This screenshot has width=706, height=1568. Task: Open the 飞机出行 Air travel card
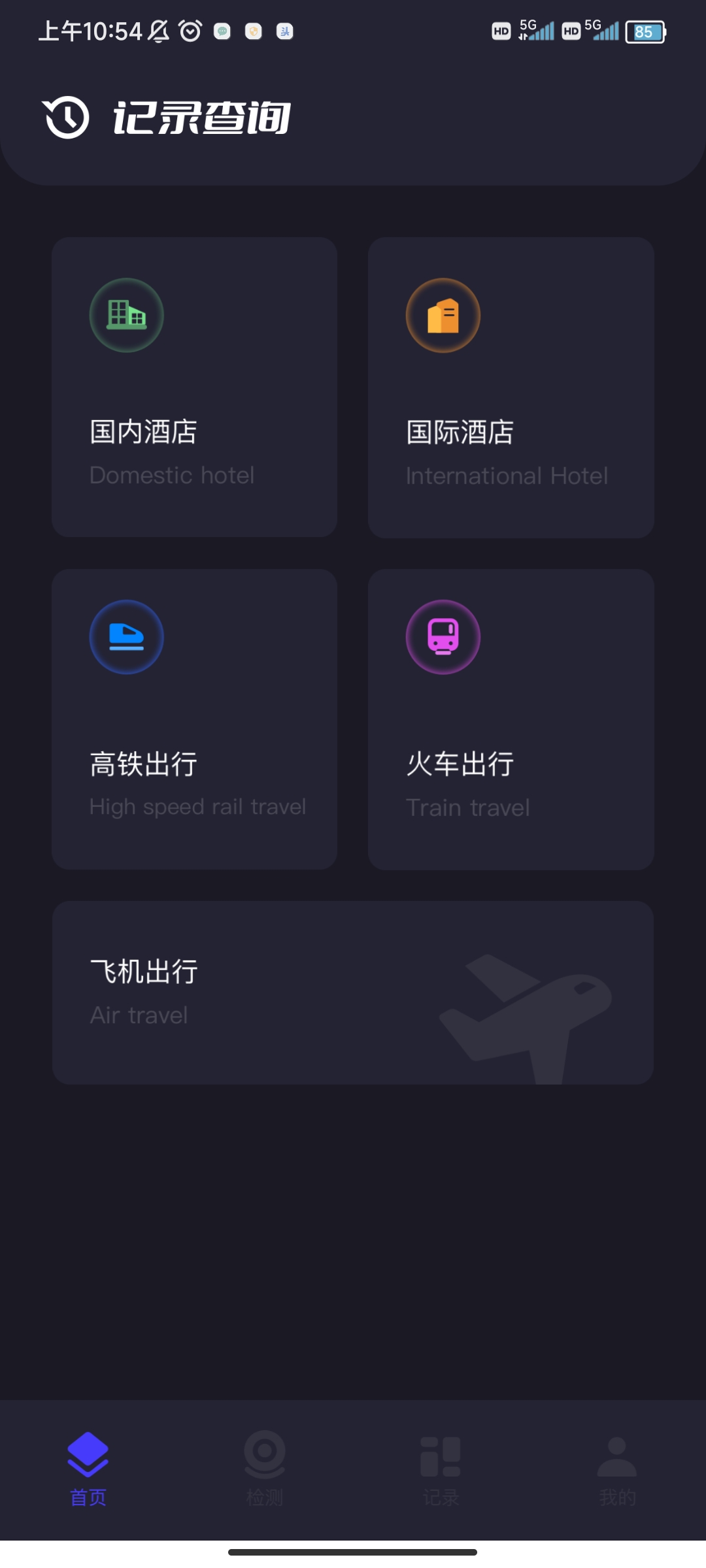point(352,992)
